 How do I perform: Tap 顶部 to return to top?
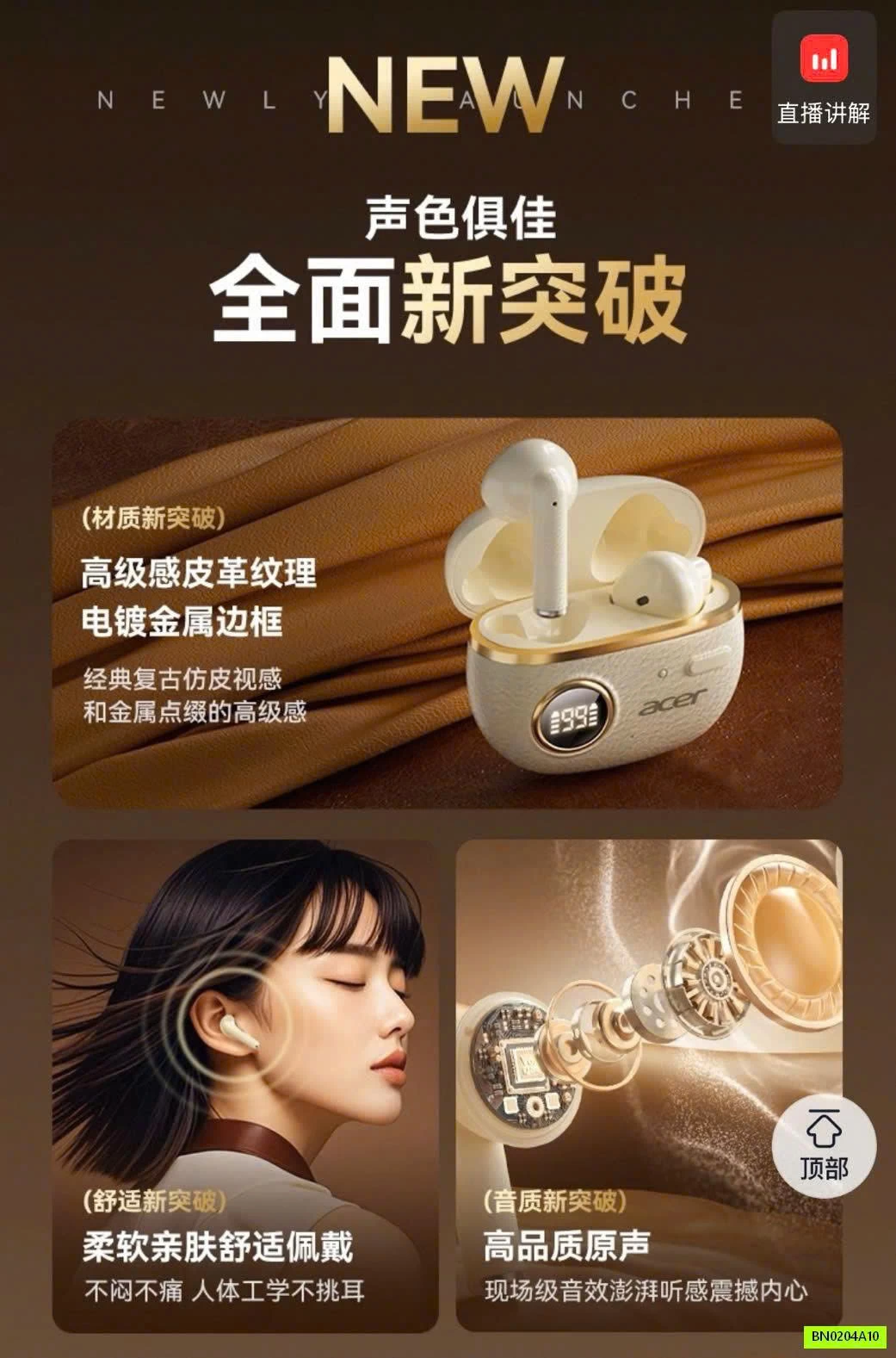coord(824,1146)
